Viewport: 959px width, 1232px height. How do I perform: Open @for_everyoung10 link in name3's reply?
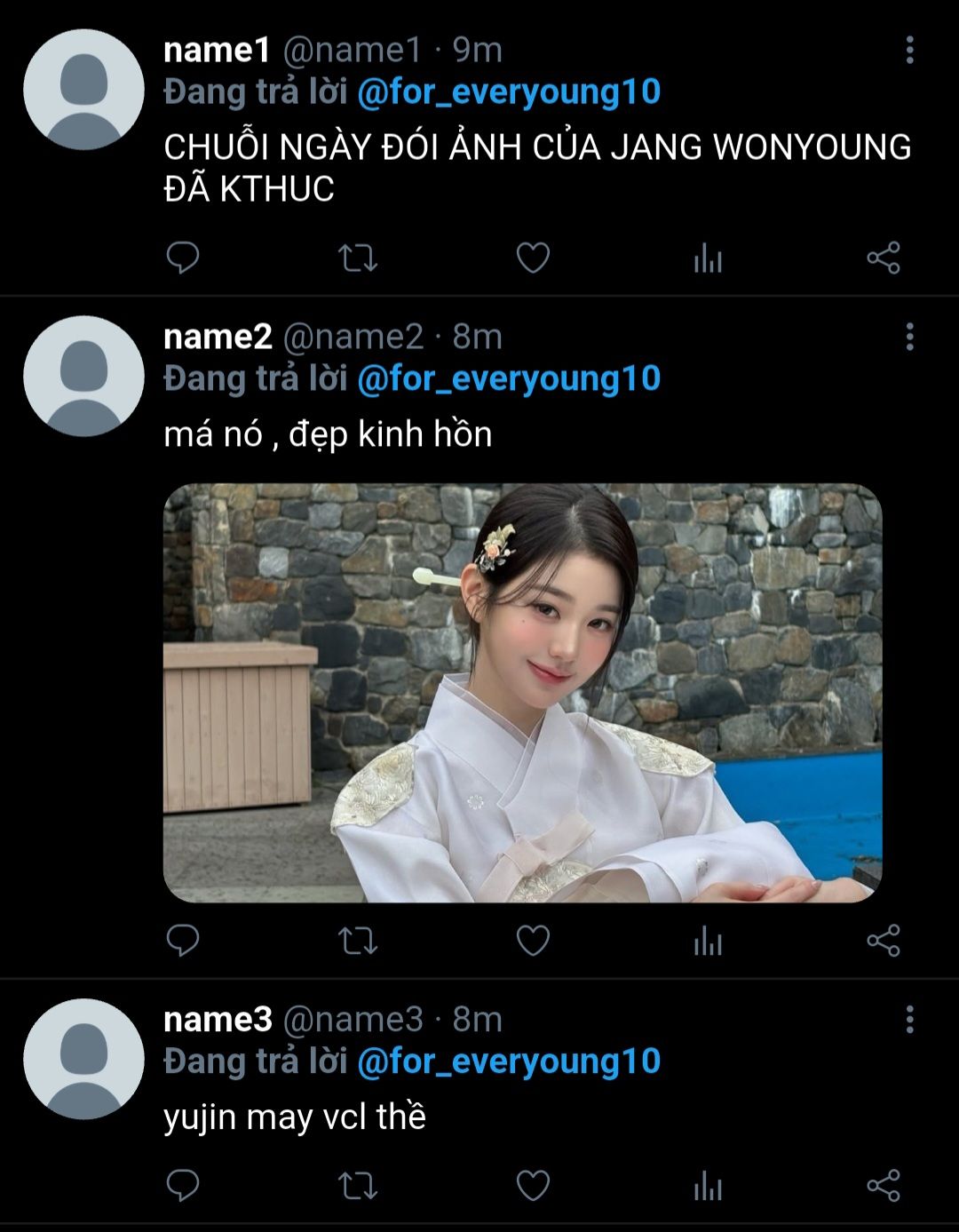508,1061
